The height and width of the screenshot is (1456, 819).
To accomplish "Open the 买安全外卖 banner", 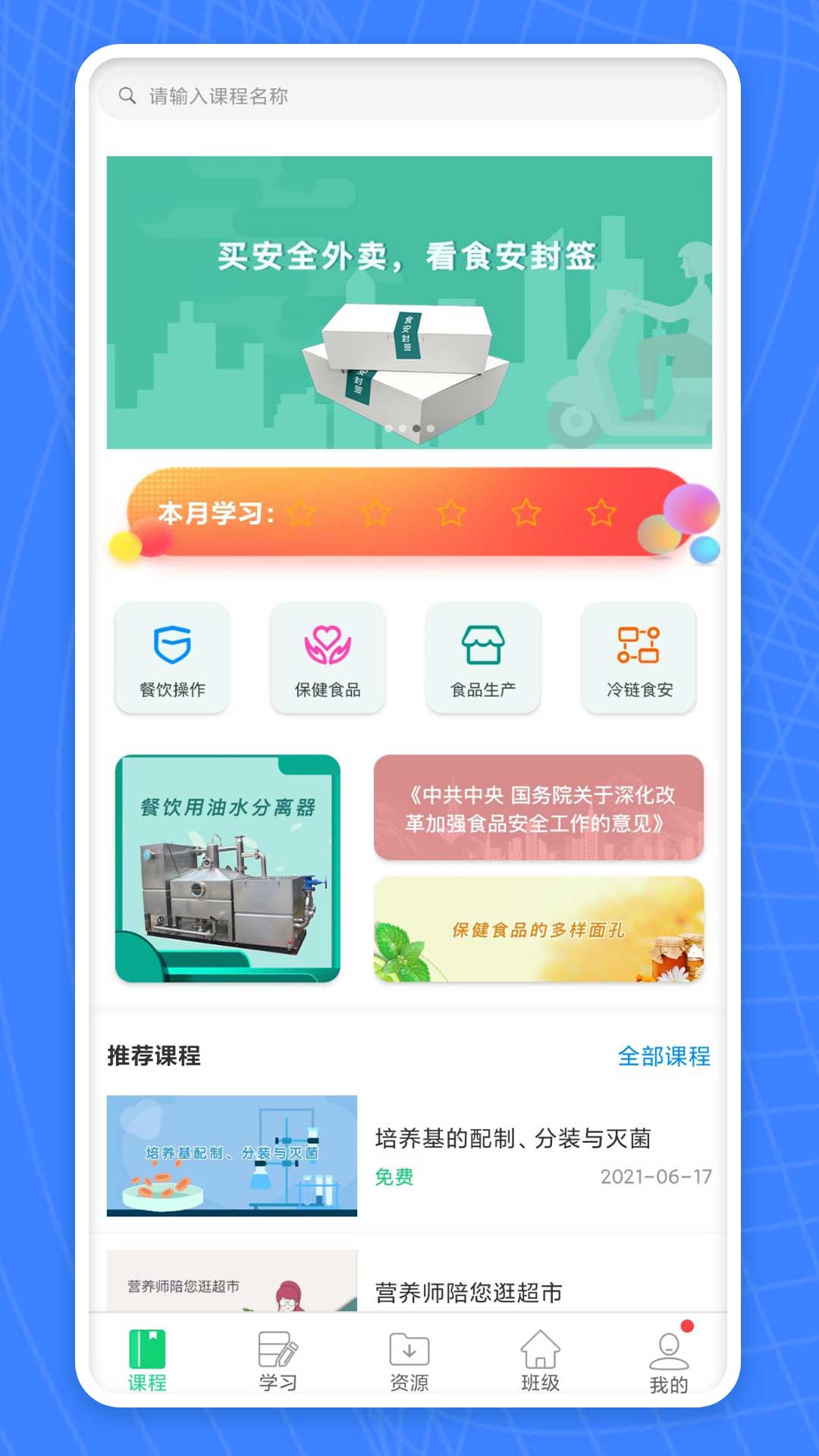I will coord(409,302).
